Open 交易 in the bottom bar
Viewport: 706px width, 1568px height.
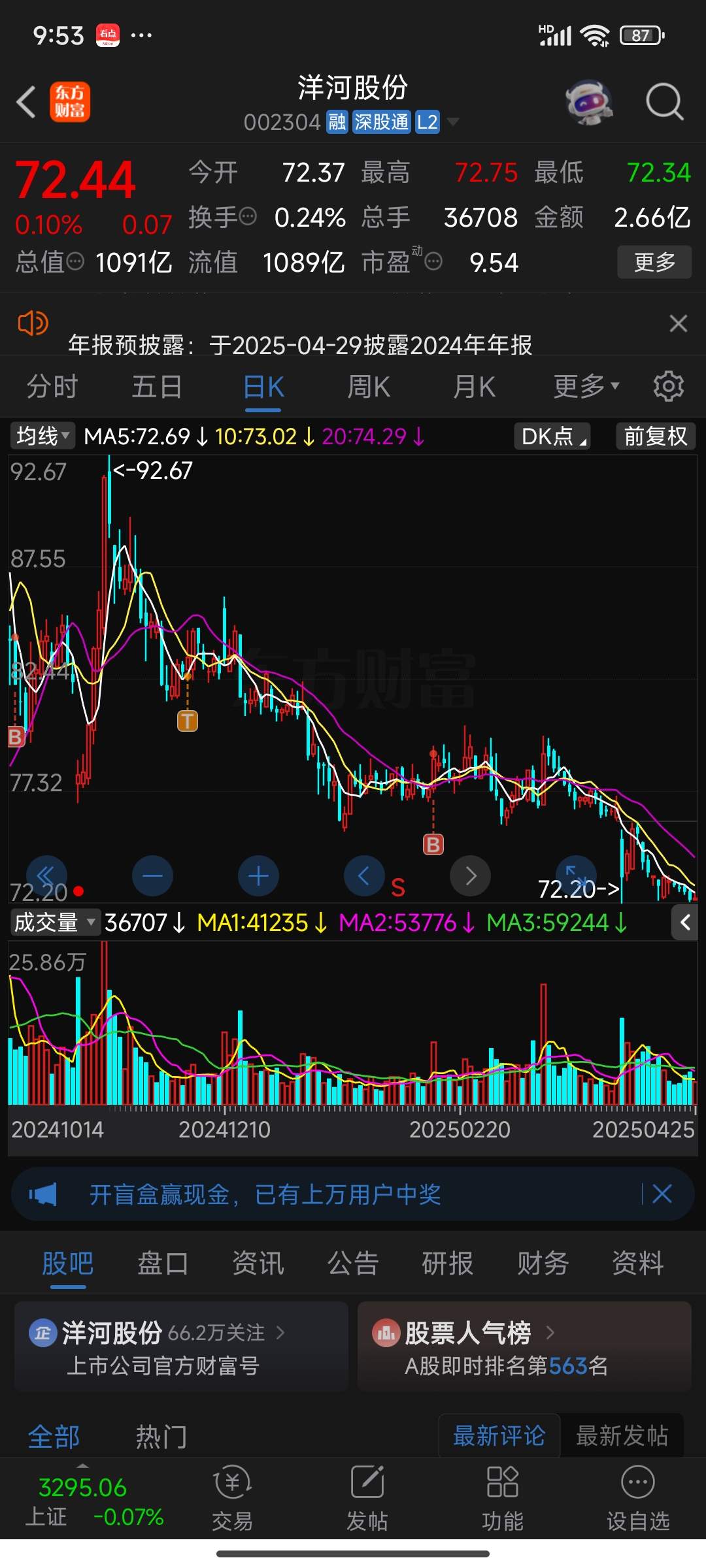(x=232, y=1497)
